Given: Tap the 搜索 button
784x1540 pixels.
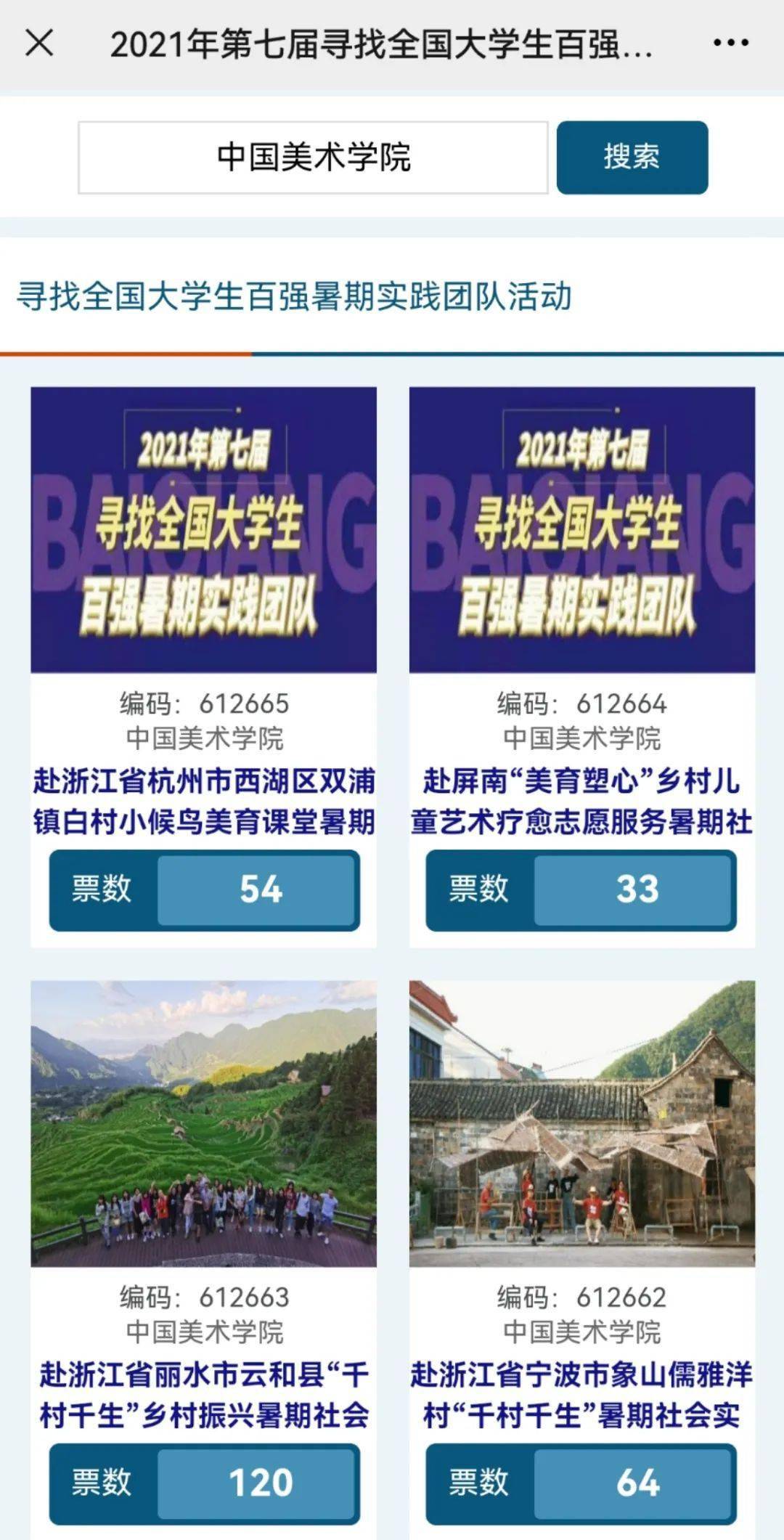Looking at the screenshot, I should click(x=632, y=158).
